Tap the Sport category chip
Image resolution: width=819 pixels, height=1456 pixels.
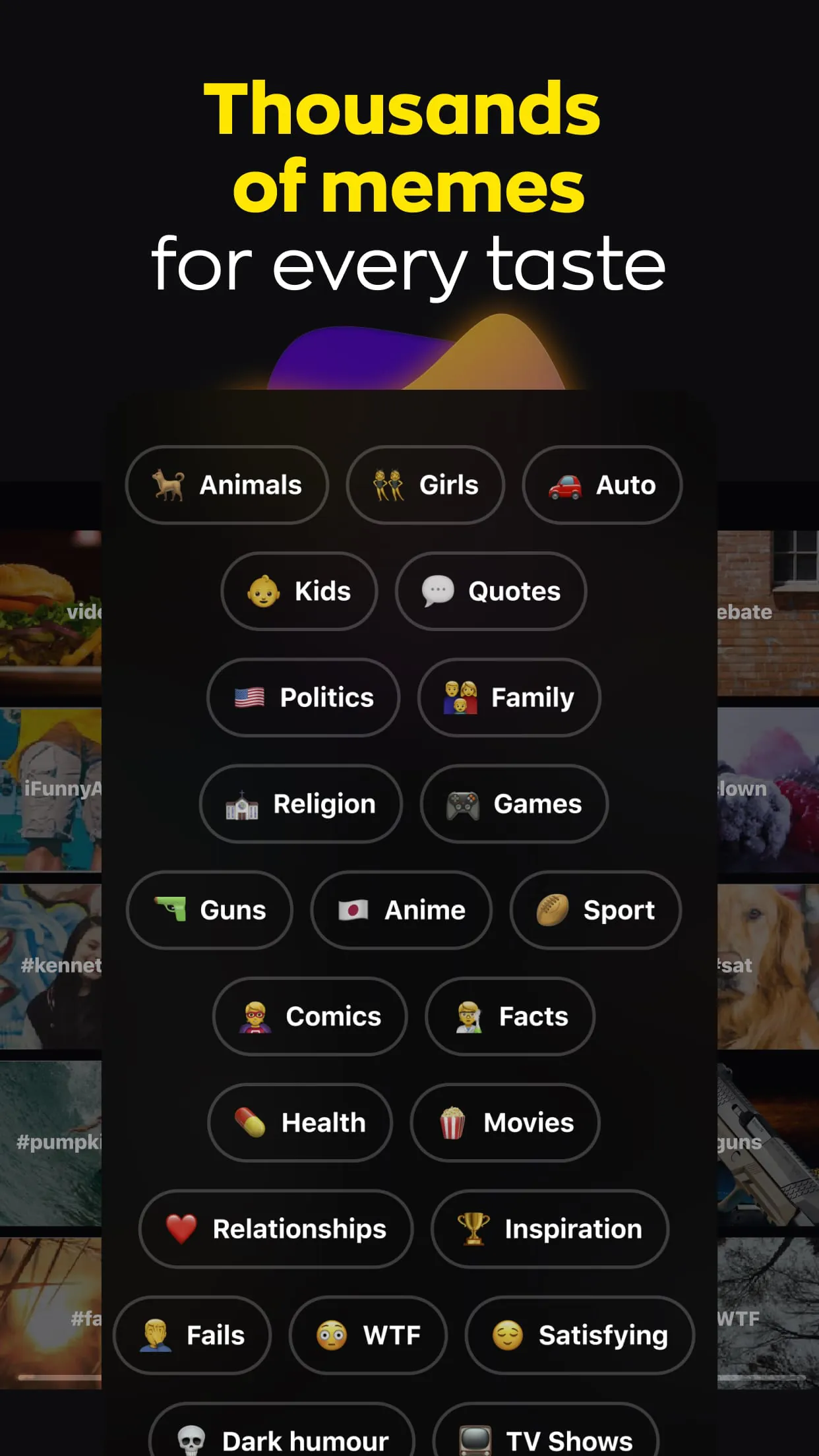[x=595, y=910]
